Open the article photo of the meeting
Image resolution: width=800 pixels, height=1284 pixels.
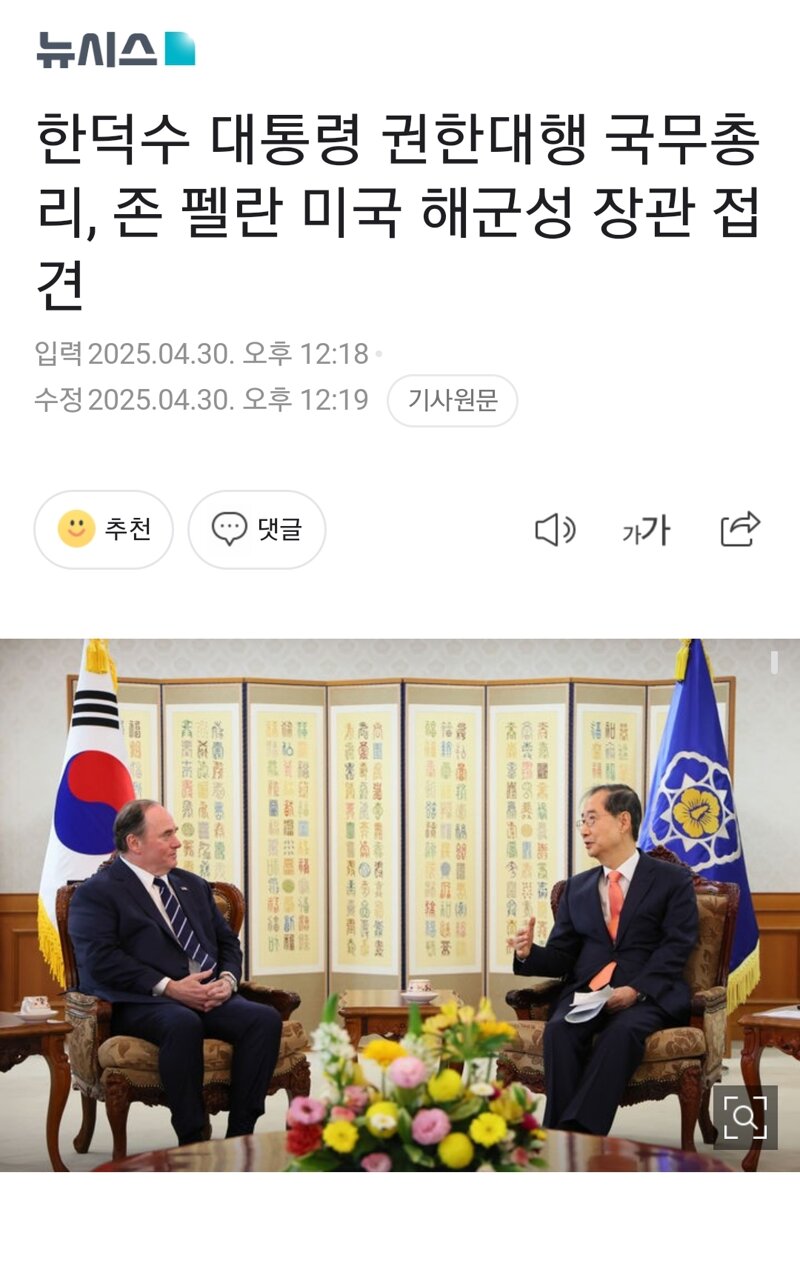[400, 905]
